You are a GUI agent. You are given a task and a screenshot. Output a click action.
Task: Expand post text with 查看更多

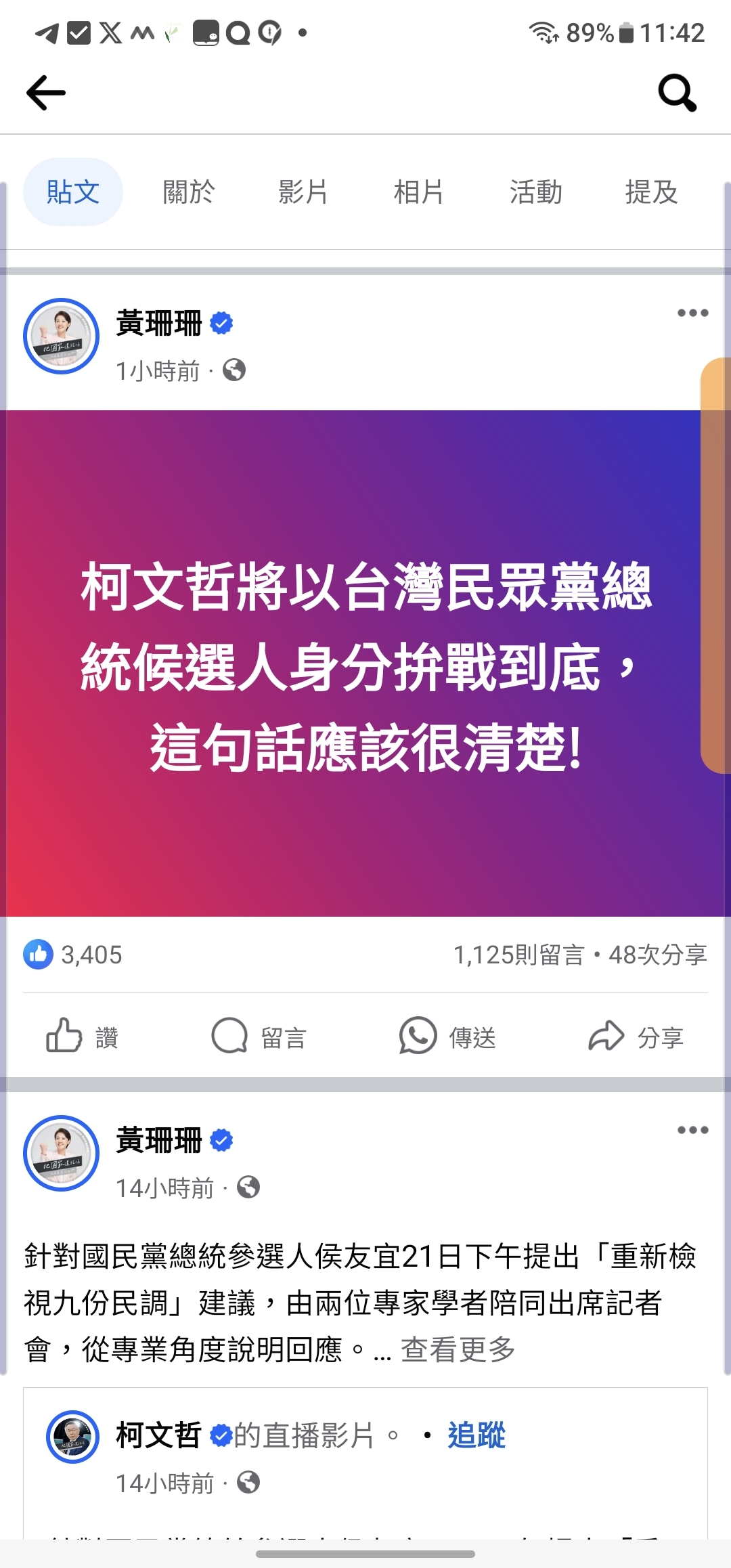[458, 1349]
